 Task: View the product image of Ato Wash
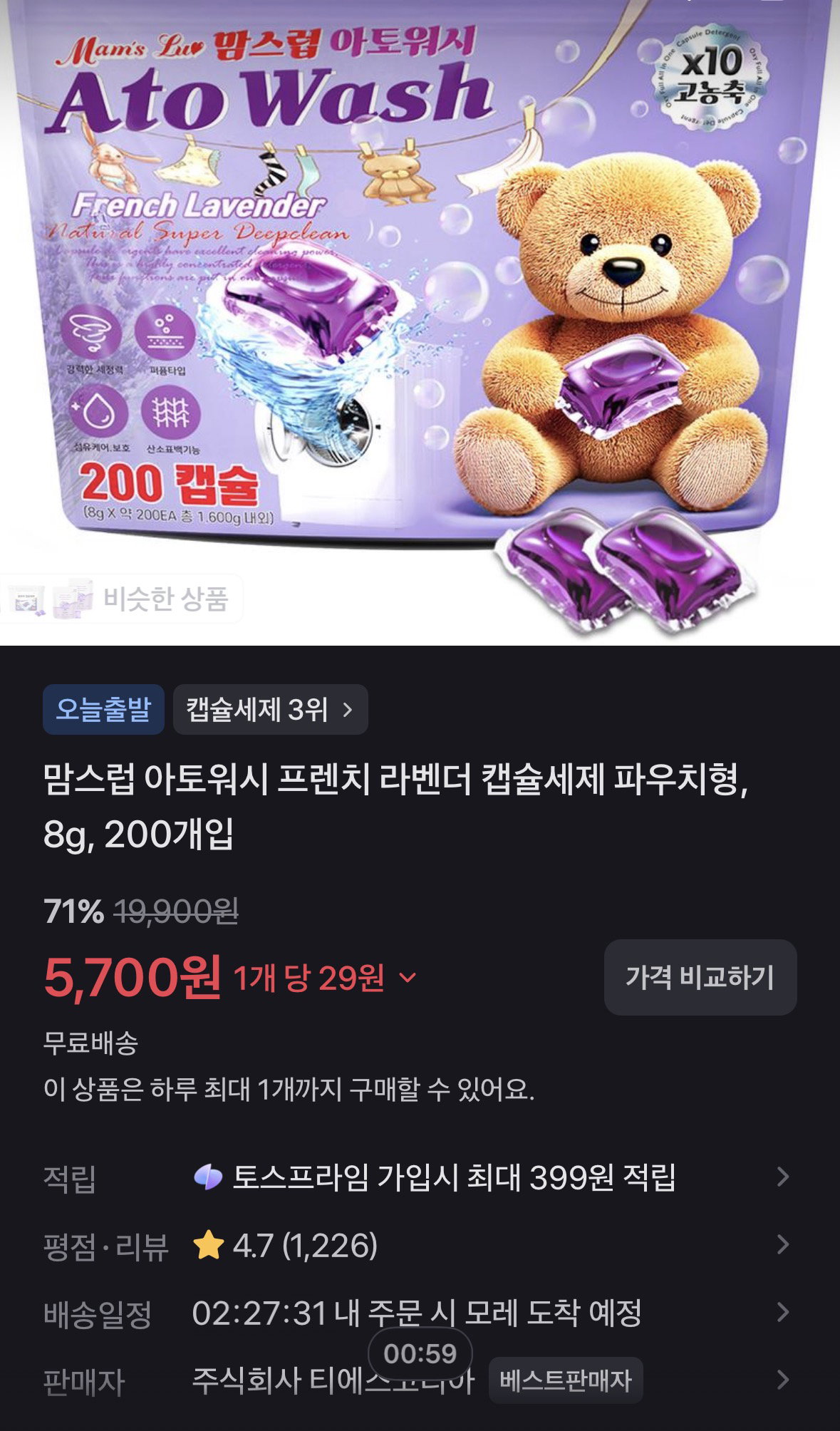420,314
